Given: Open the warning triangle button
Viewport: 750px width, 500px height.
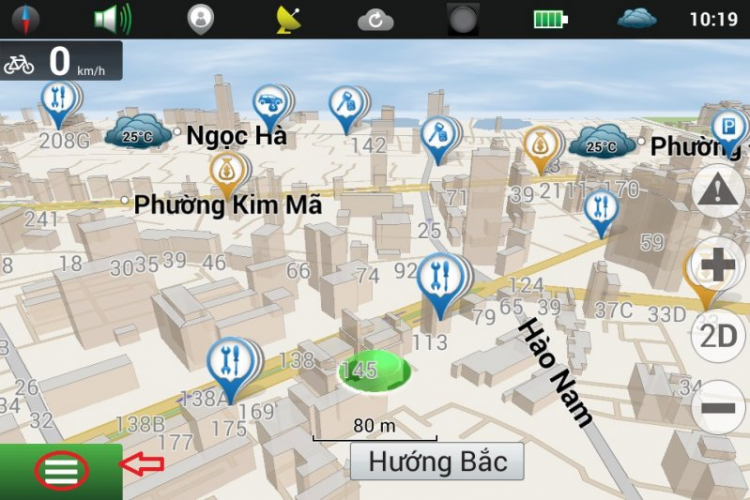Looking at the screenshot, I should (x=718, y=190).
